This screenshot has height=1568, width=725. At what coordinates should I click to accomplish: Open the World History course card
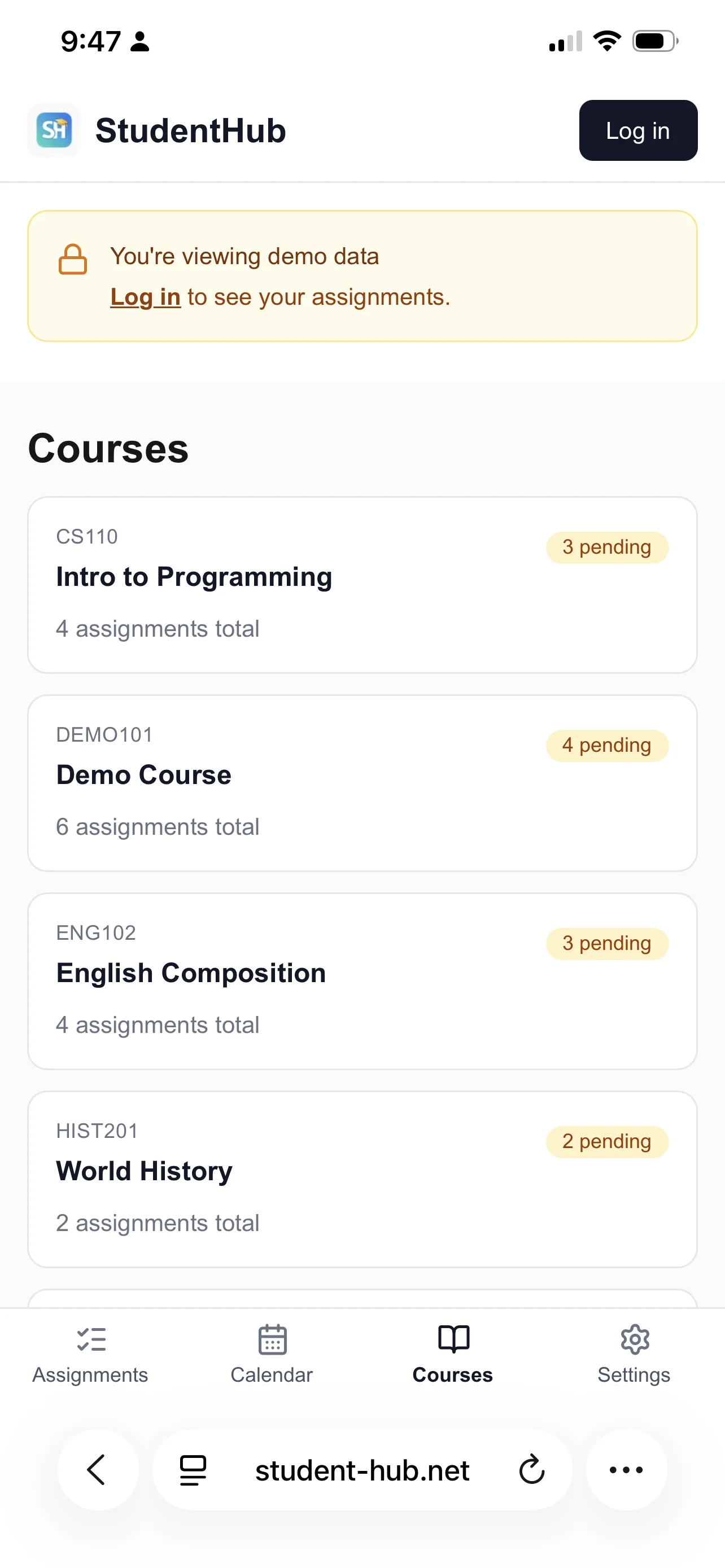click(x=362, y=1179)
